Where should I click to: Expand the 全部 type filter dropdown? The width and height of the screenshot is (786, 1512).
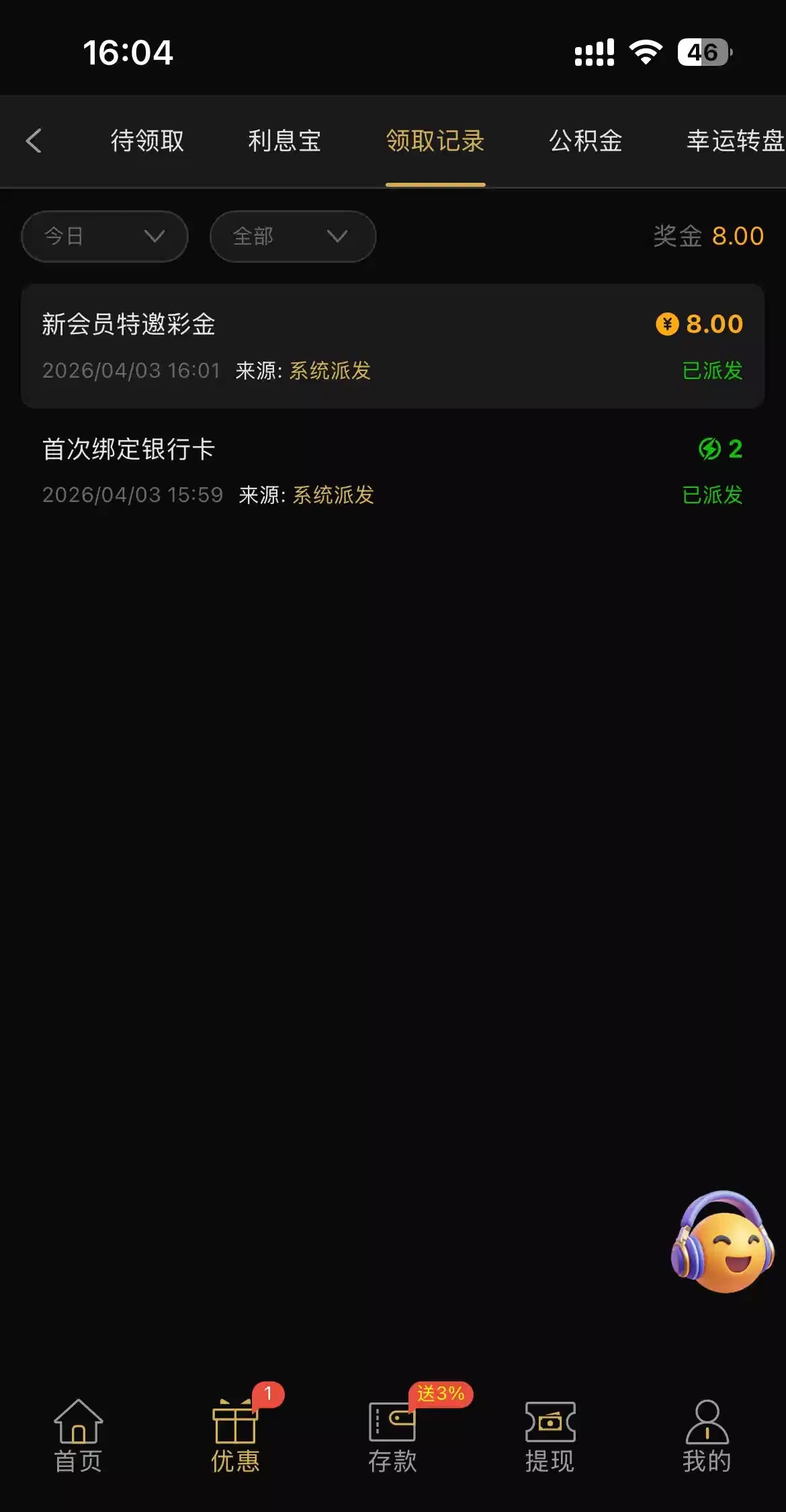click(x=293, y=237)
